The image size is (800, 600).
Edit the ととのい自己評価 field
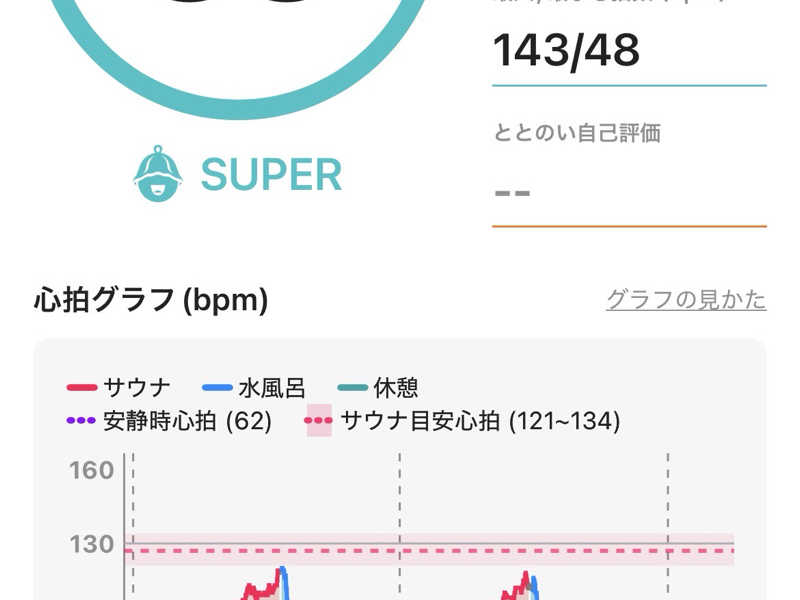pyautogui.click(x=628, y=191)
